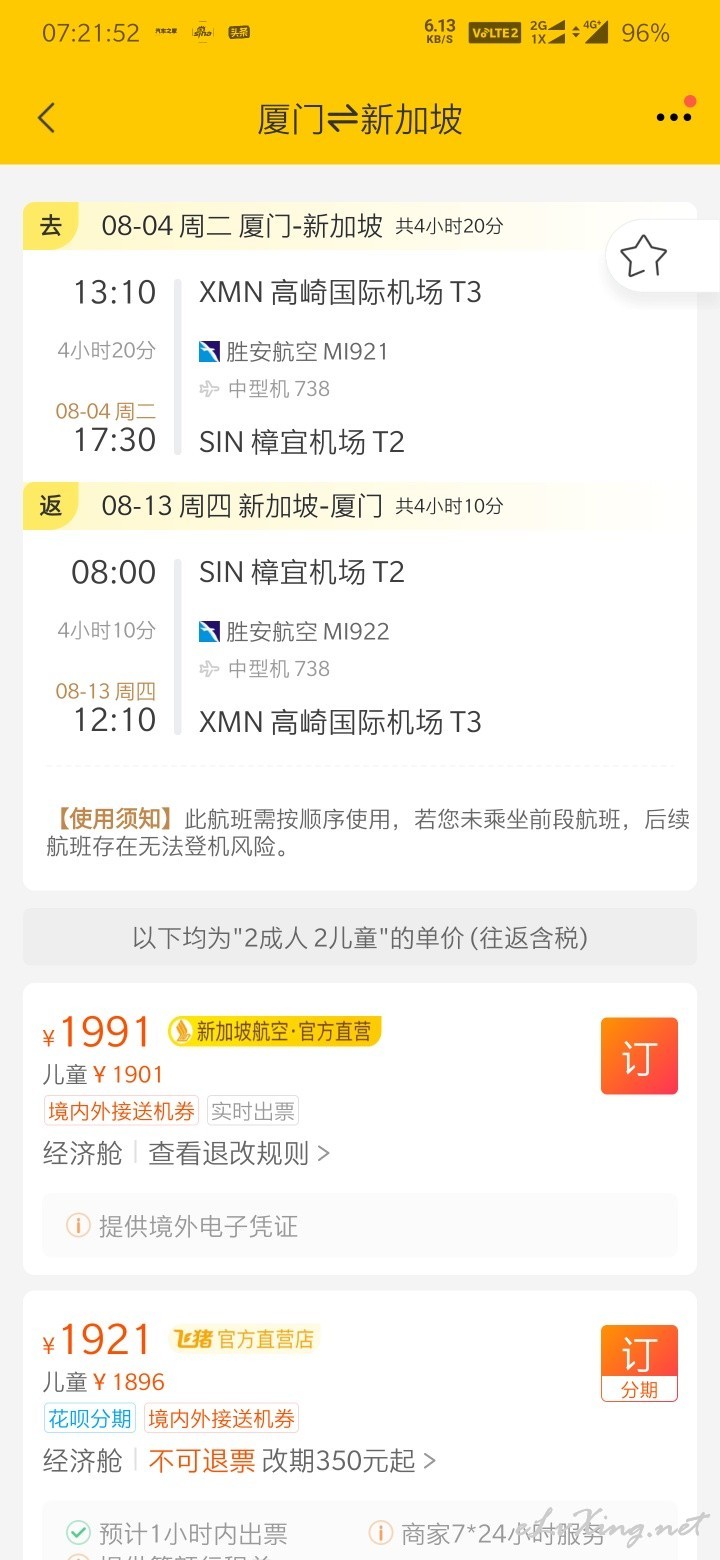Favorite this flight with the star icon

click(x=643, y=258)
